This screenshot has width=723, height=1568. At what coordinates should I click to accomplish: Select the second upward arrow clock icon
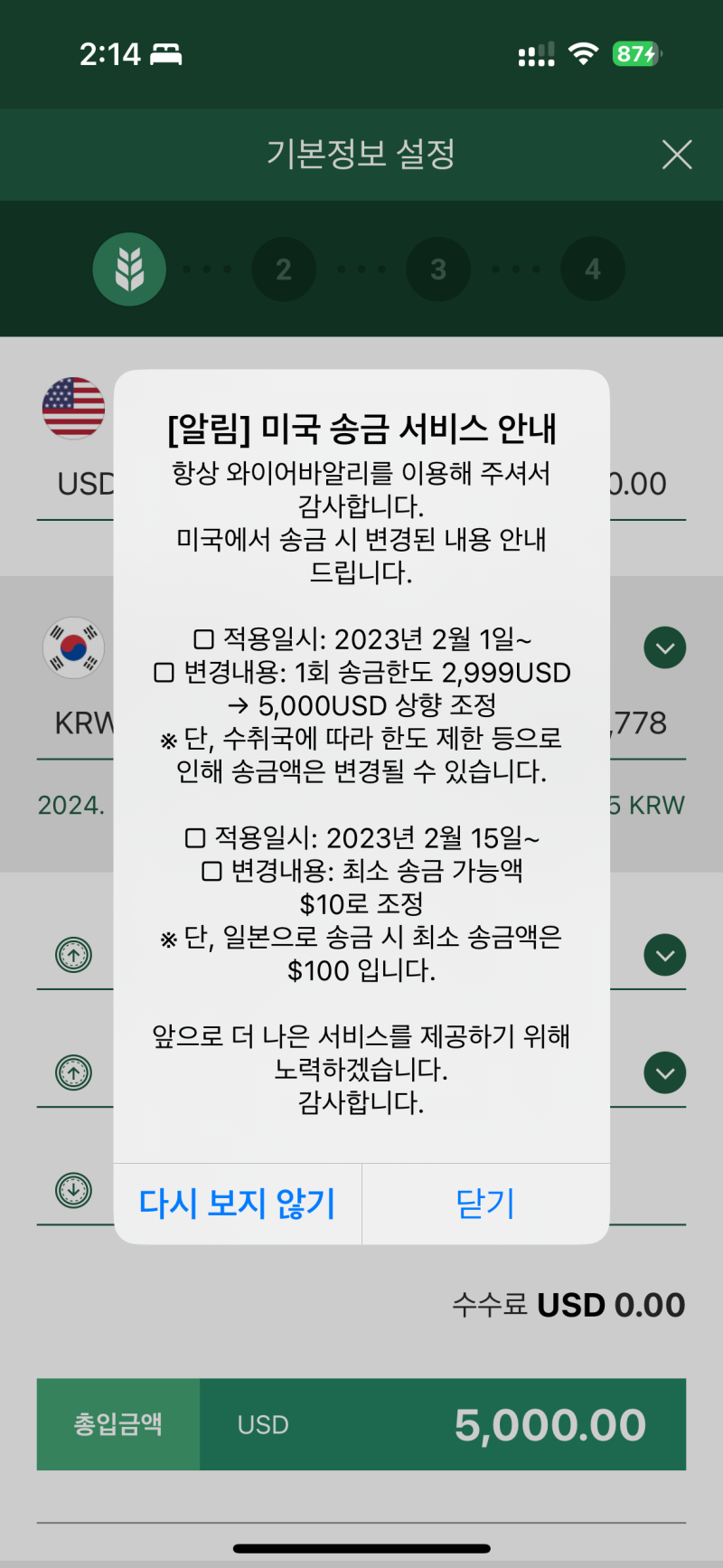point(74,1072)
